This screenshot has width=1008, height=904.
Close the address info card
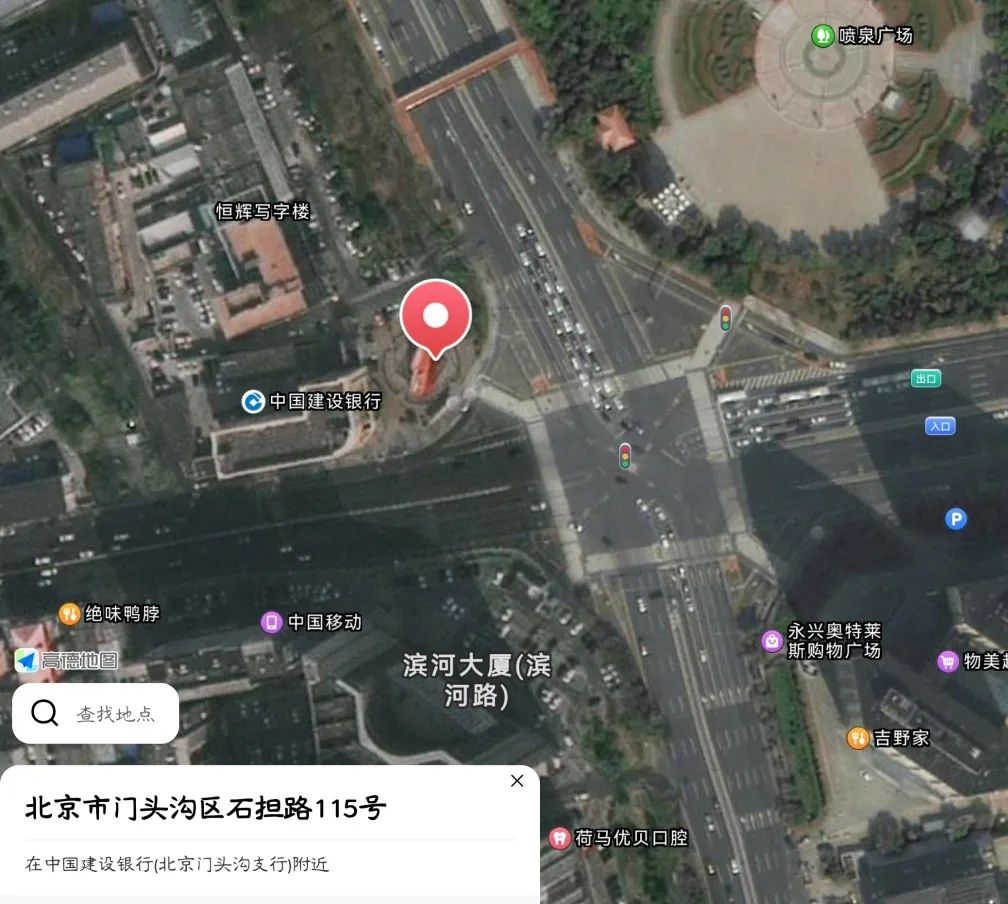(x=517, y=781)
